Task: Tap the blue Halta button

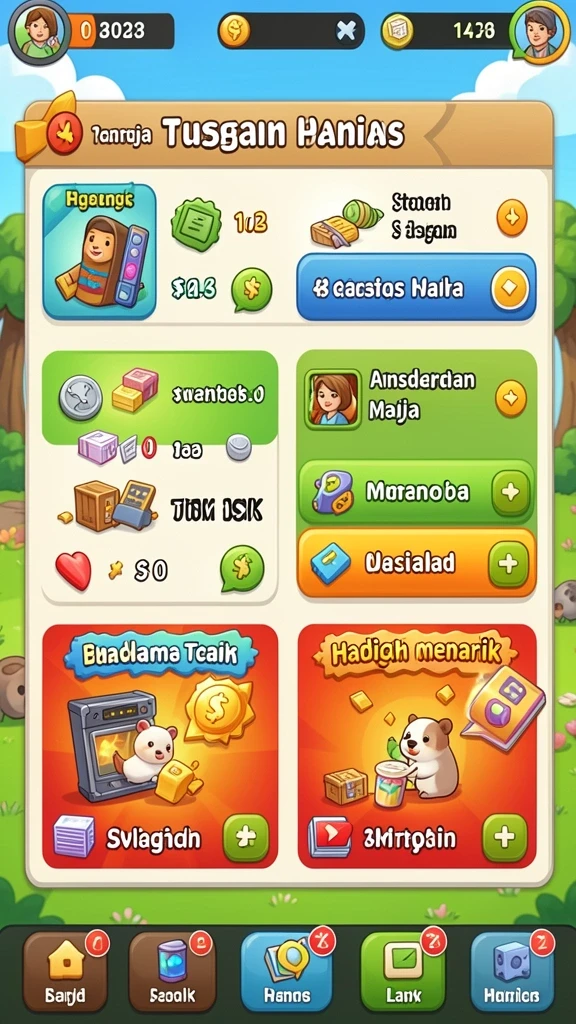Action: (416, 287)
